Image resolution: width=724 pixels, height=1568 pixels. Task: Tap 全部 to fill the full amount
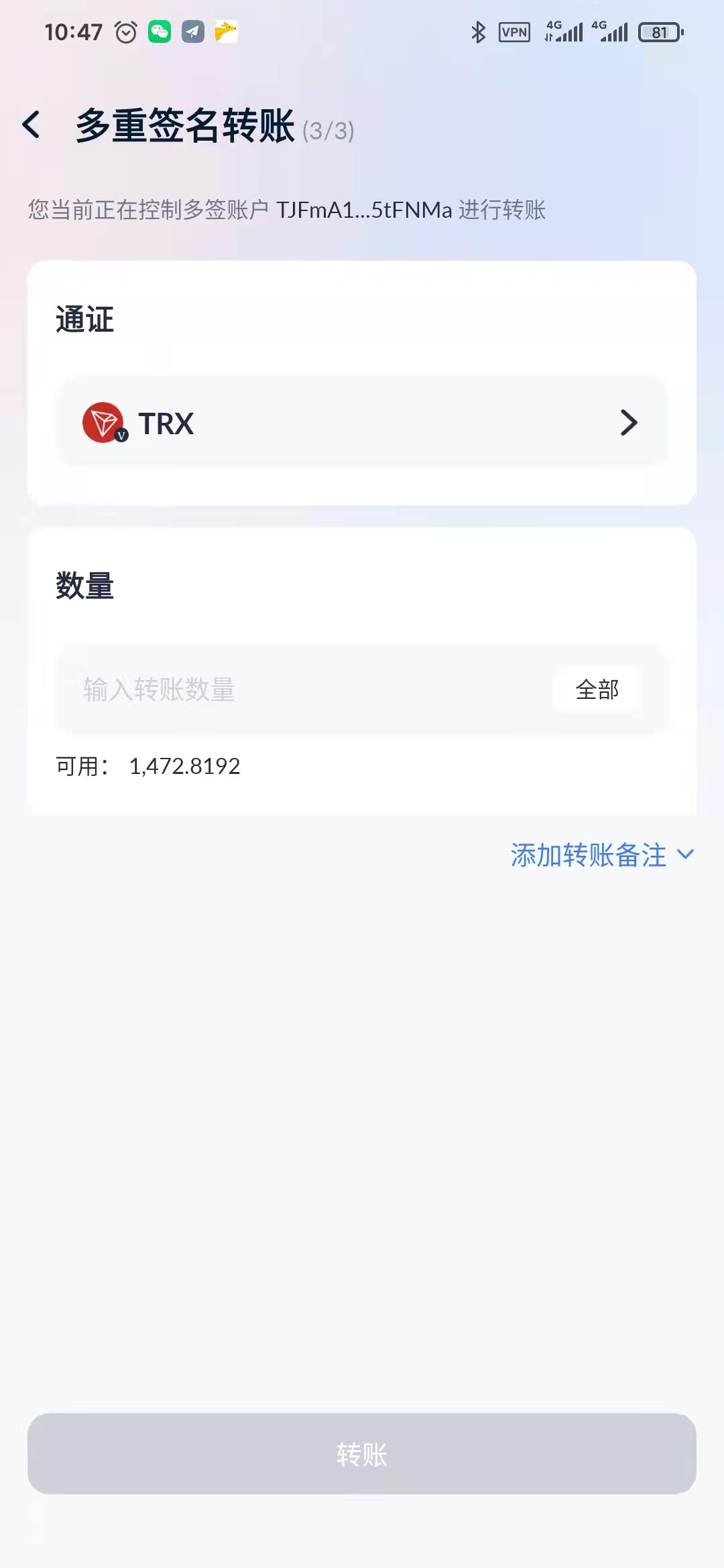click(x=597, y=690)
